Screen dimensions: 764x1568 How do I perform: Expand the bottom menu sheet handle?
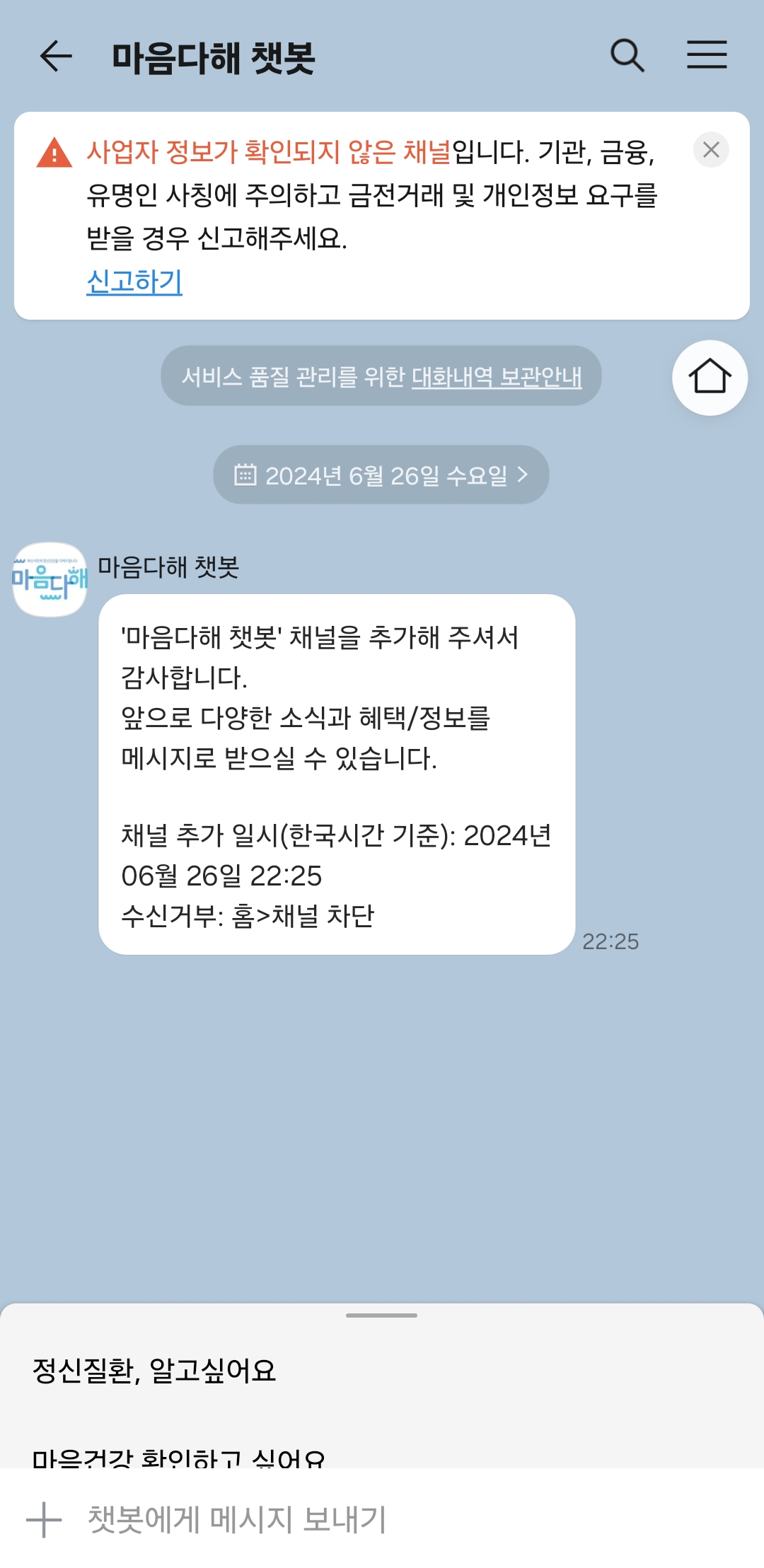381,1316
